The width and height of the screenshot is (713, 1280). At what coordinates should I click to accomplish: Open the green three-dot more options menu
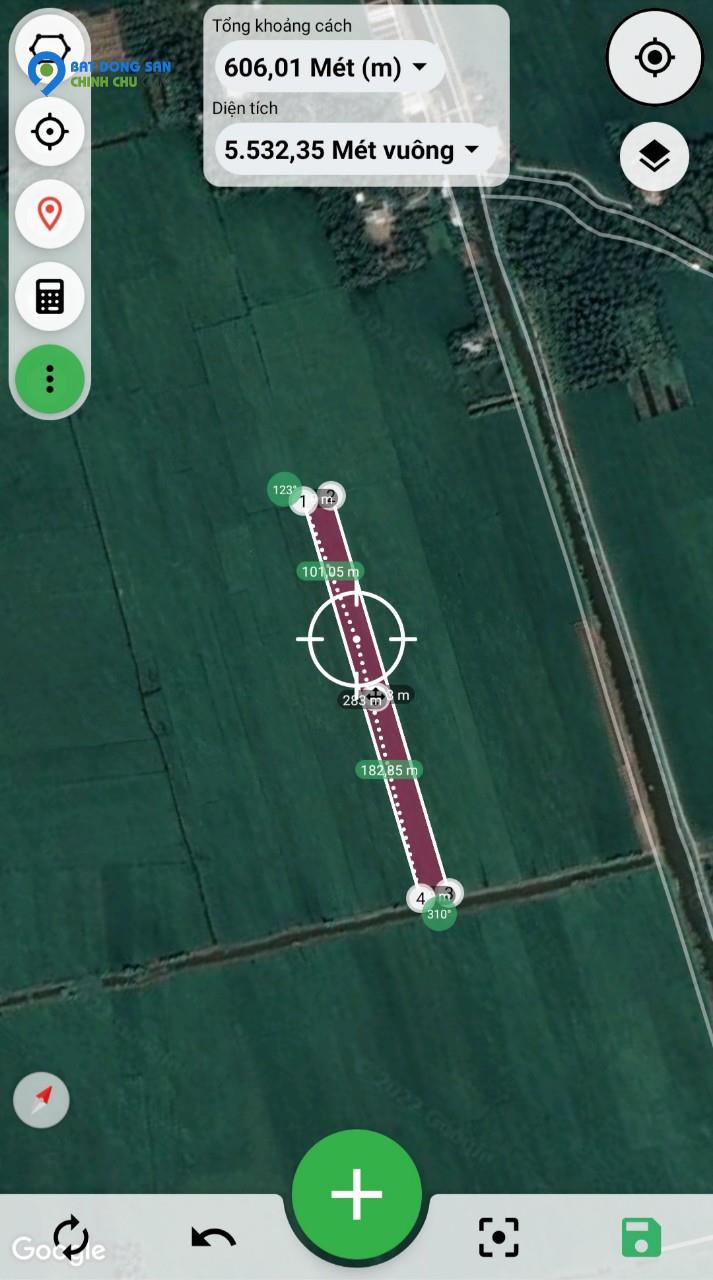[x=50, y=380]
